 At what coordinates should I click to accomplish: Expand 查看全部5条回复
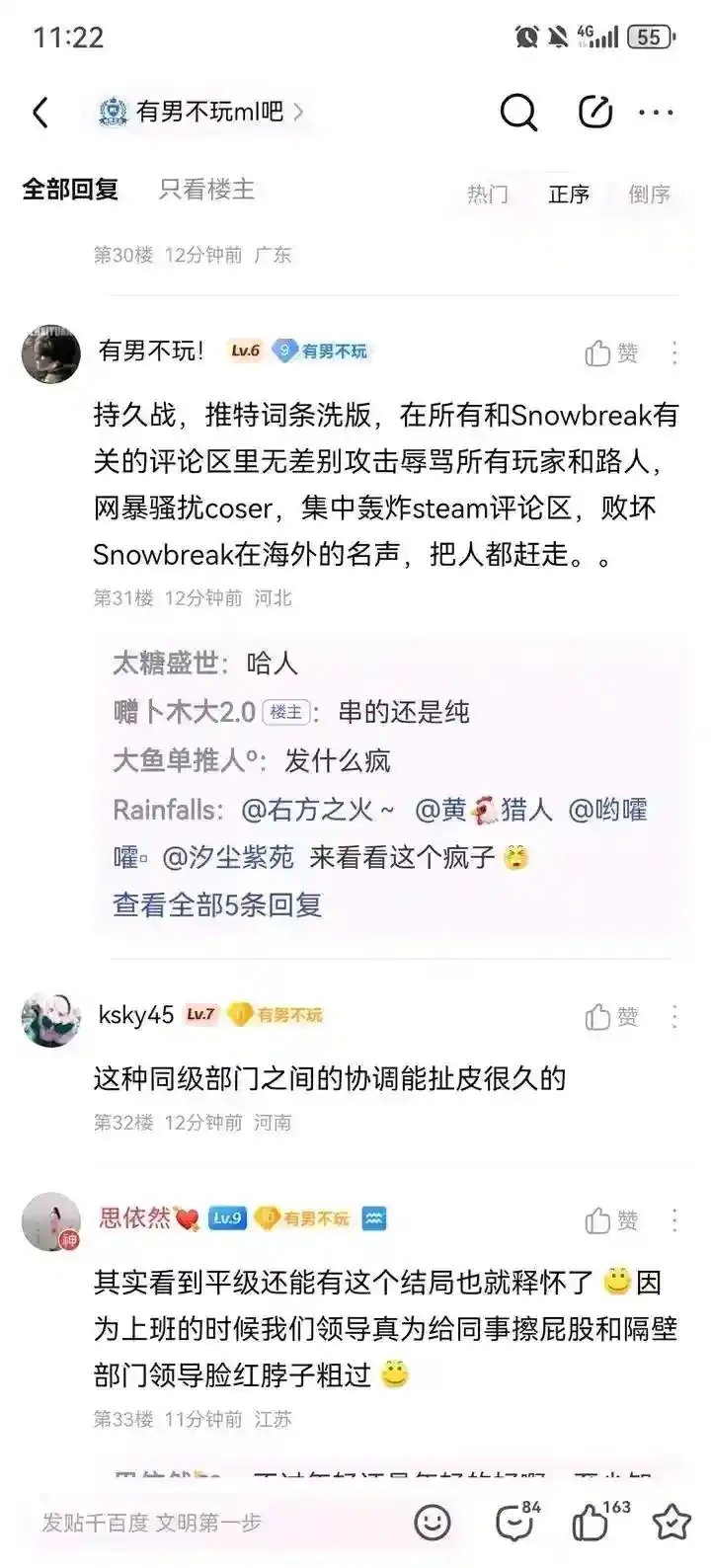(x=217, y=904)
